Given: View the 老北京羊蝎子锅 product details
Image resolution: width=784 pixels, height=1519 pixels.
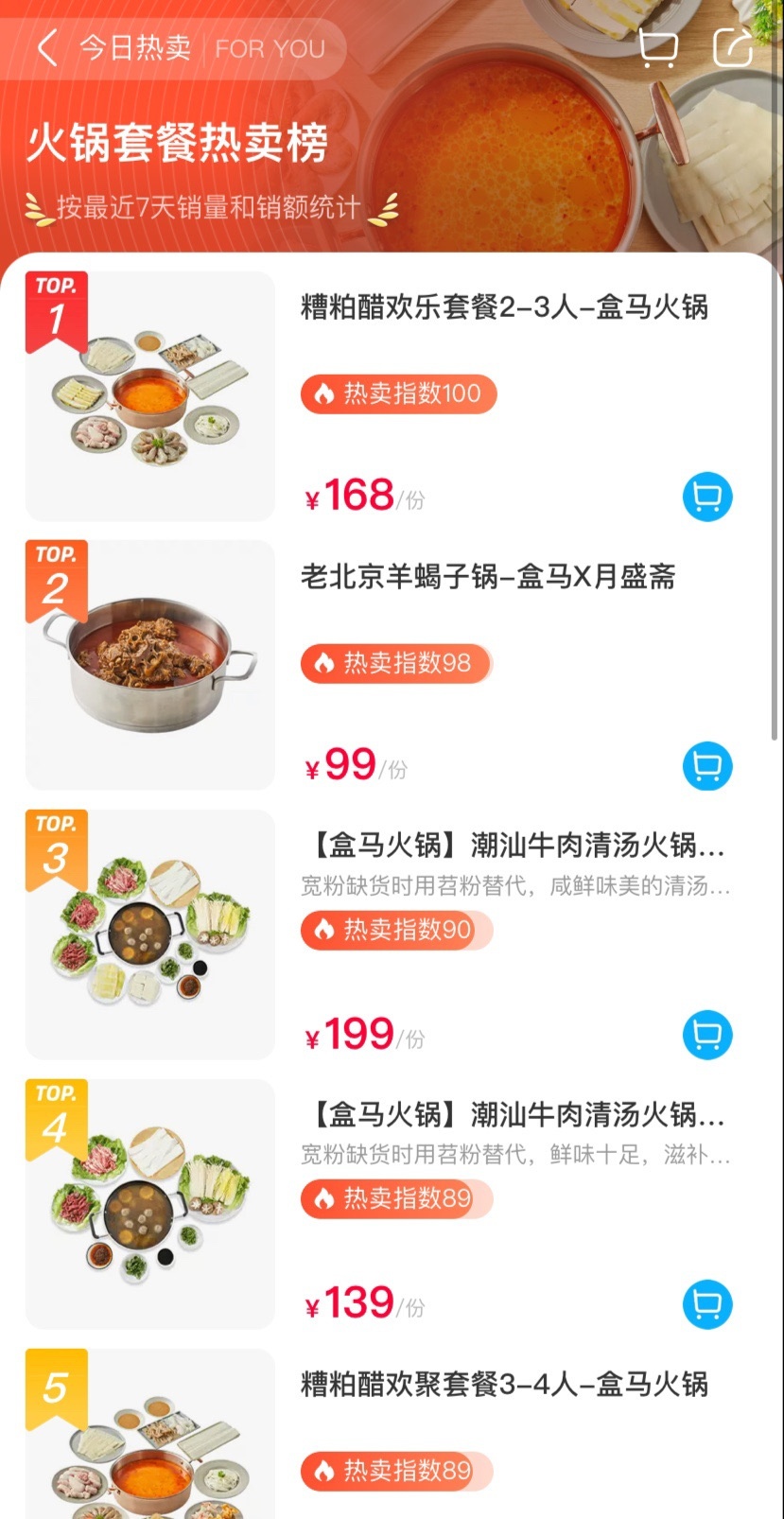Looking at the screenshot, I should (x=488, y=577).
